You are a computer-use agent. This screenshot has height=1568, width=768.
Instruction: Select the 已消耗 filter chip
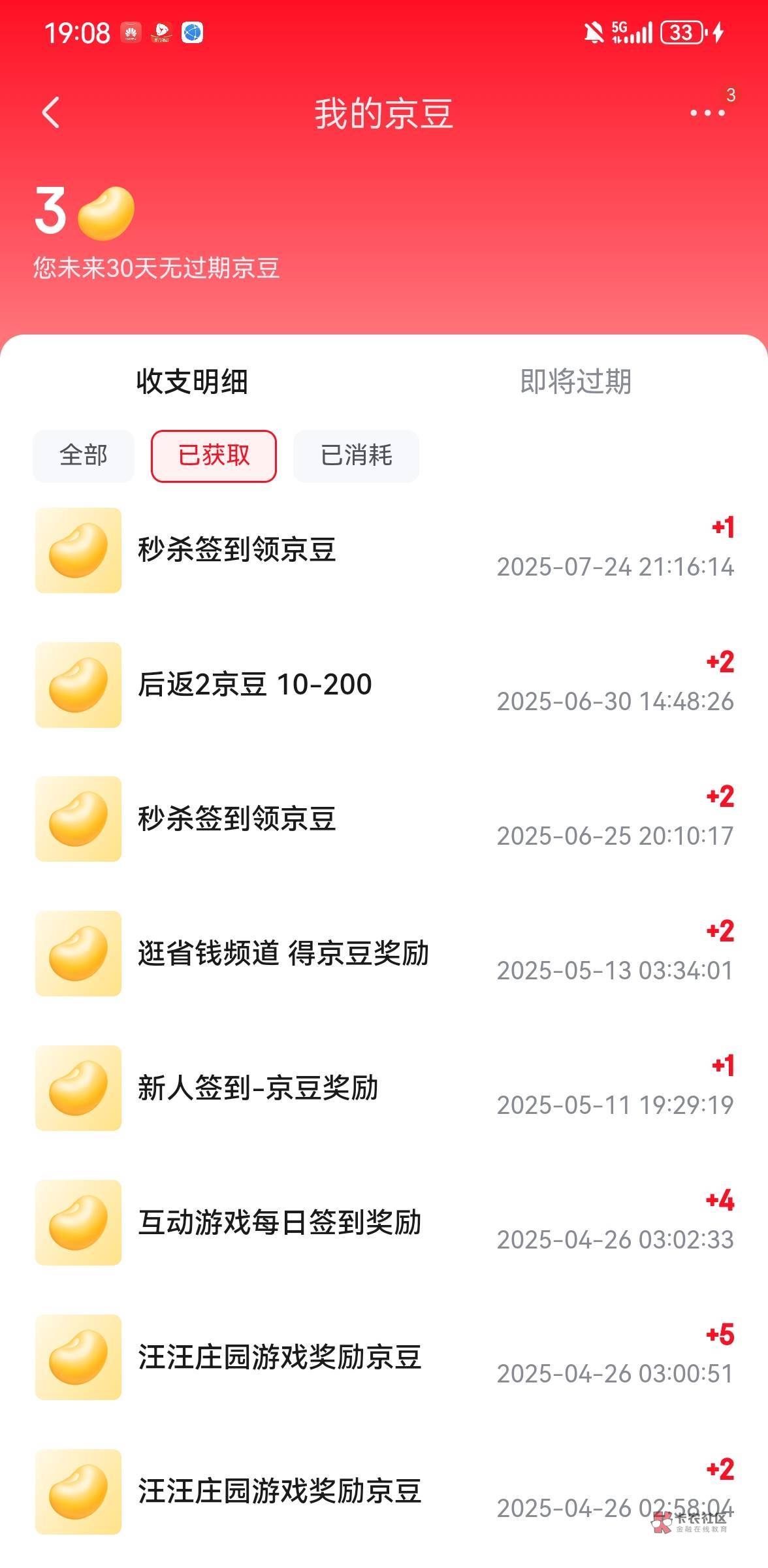point(356,455)
